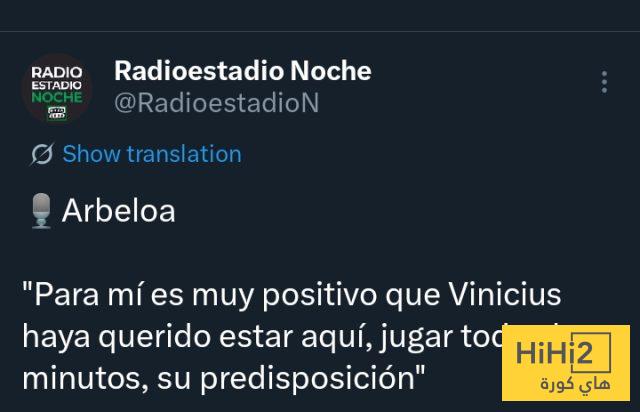Open the tweet's overflow menu

pos(604,82)
